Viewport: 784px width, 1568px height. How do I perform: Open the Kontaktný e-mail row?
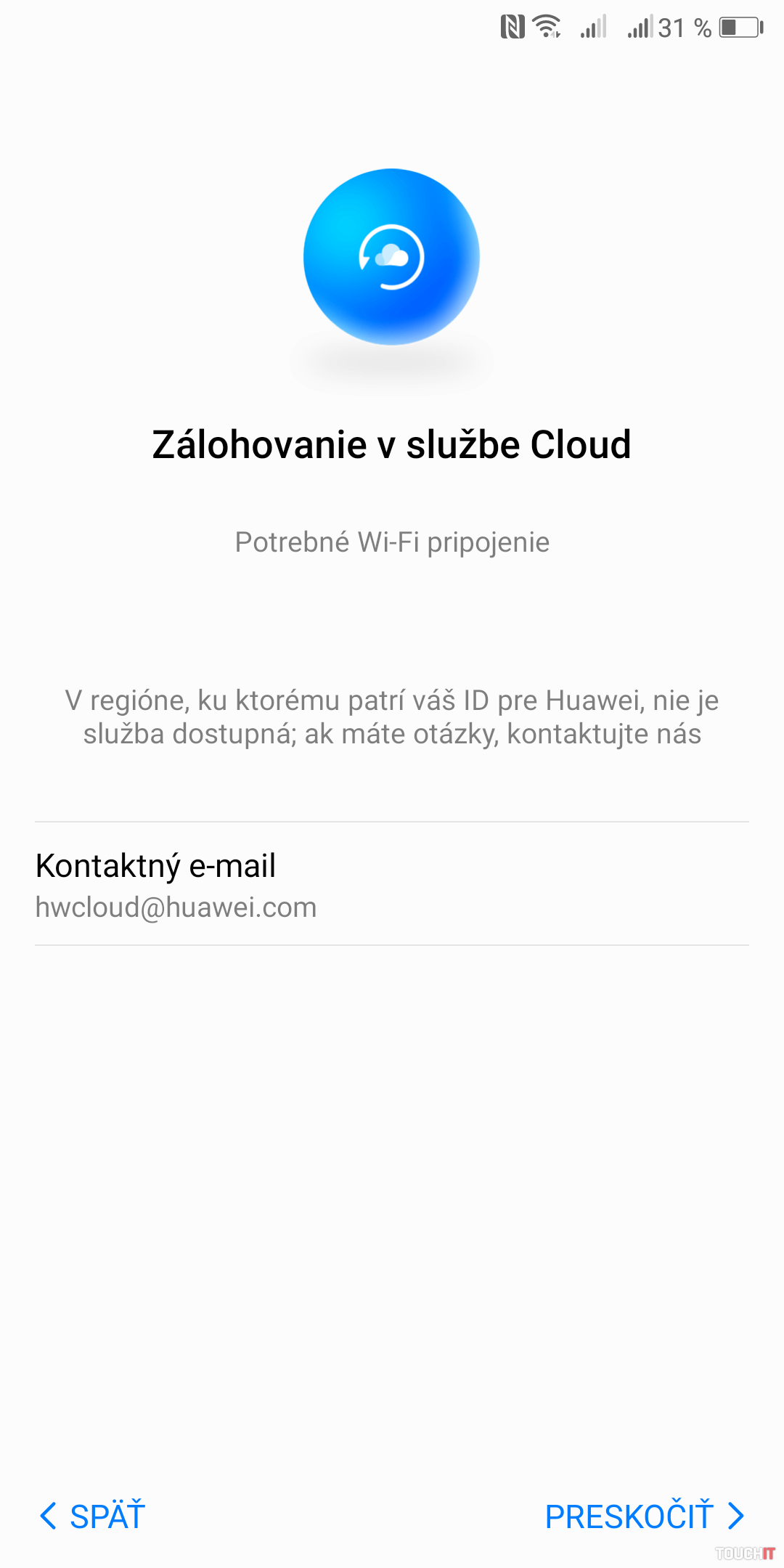[x=392, y=884]
